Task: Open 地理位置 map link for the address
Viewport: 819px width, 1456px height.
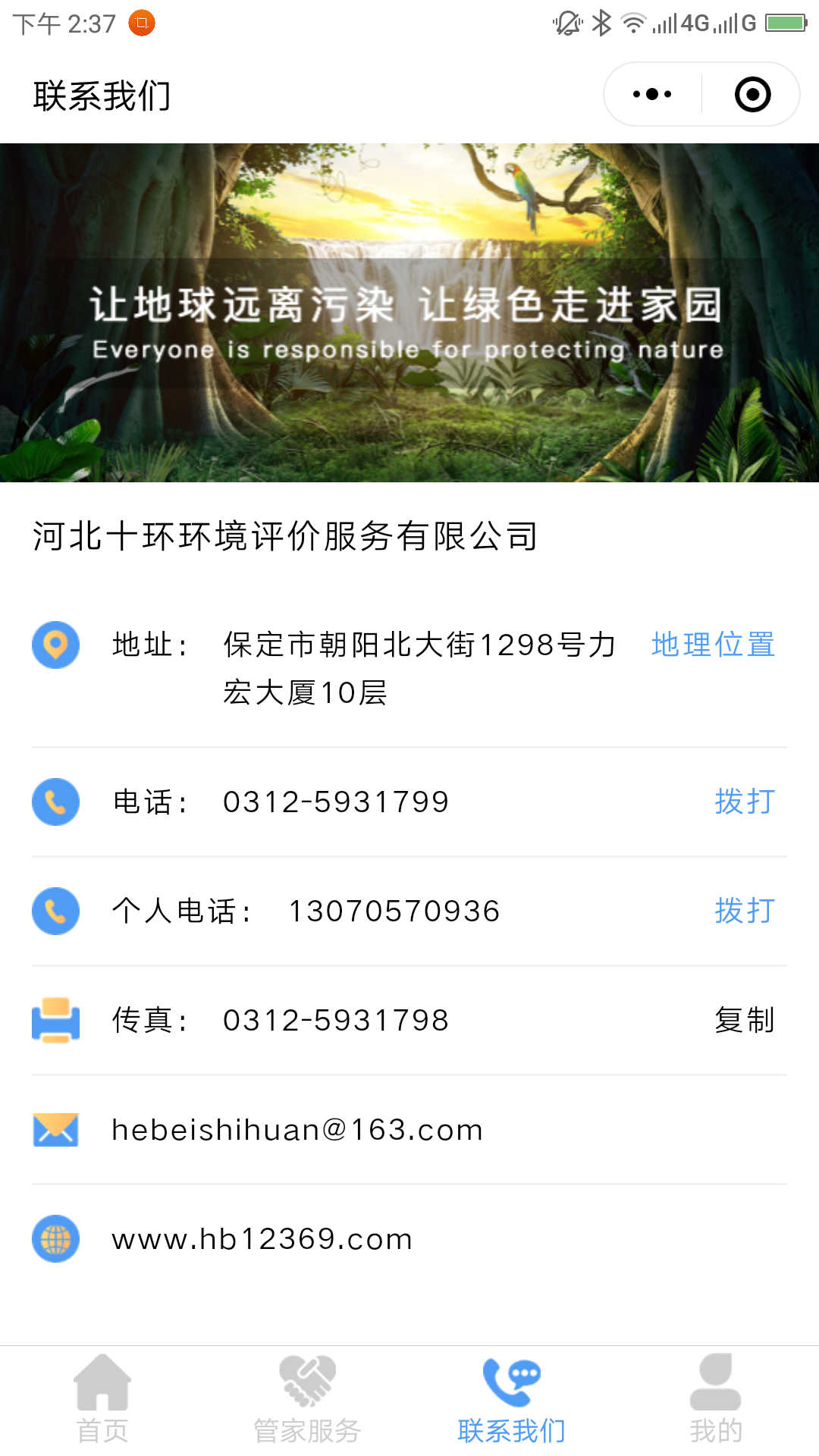Action: 713,645
